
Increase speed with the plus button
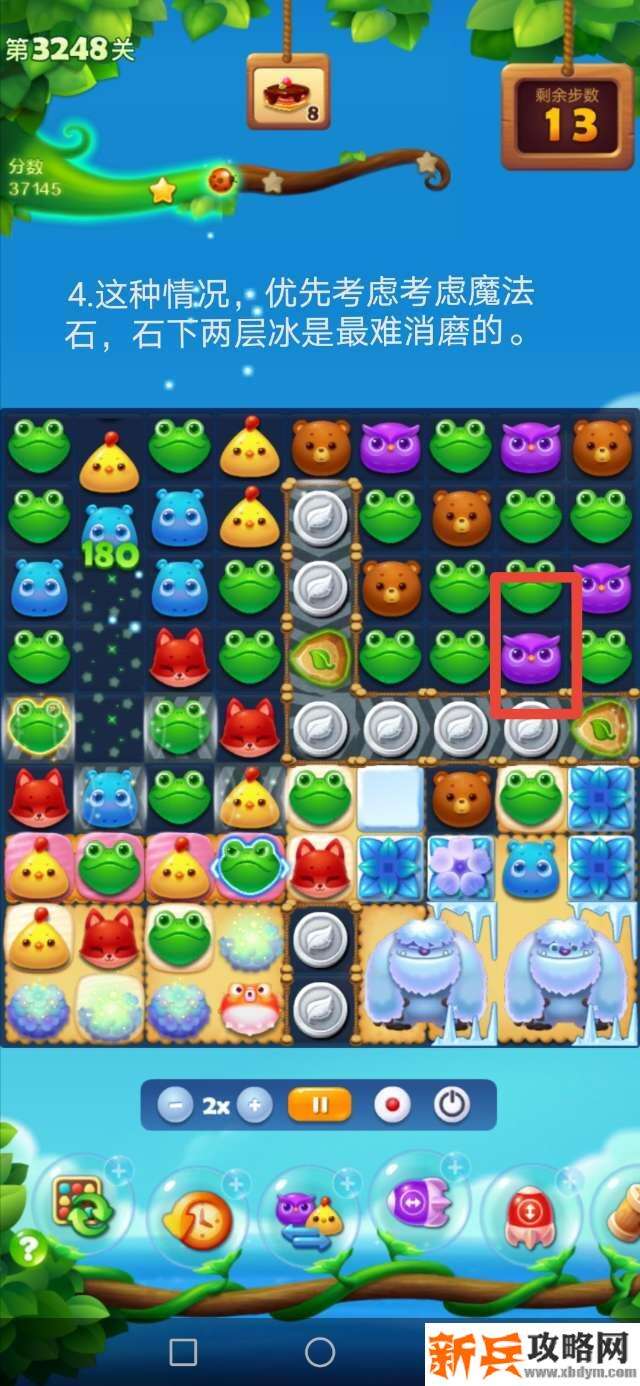pos(254,1106)
